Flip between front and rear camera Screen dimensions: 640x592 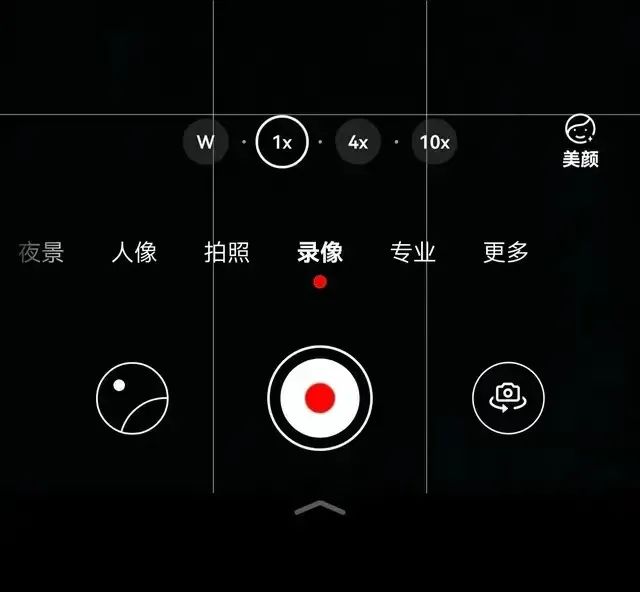(x=508, y=398)
